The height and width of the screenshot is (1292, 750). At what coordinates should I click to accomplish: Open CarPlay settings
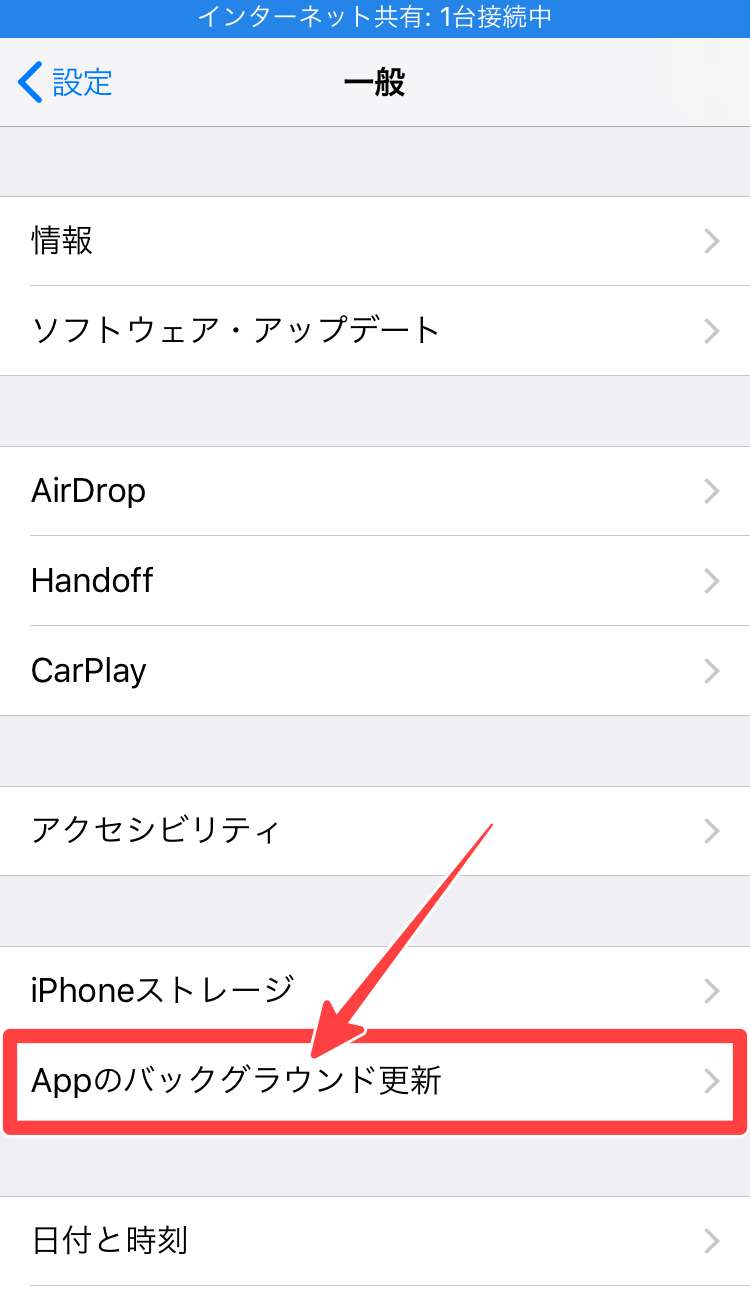coord(375,670)
